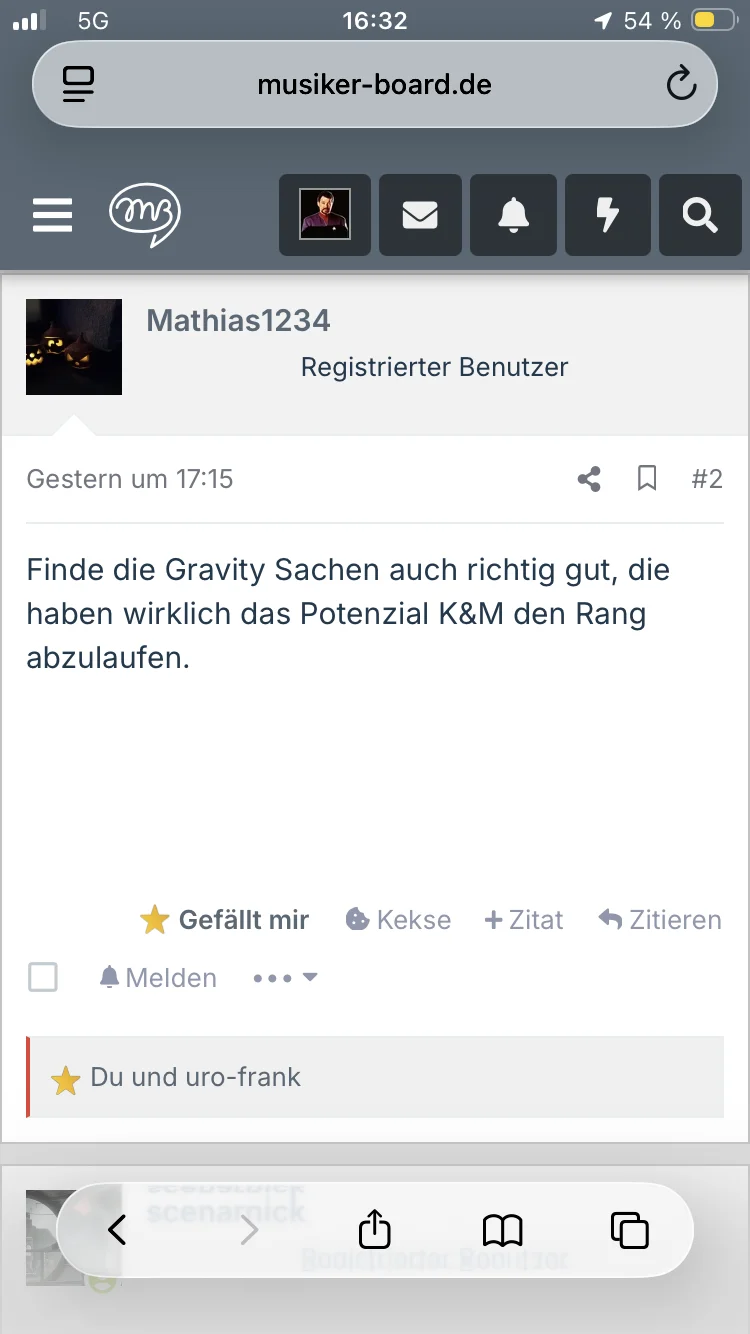
Task: Toggle Gefällt mir on this post
Action: (x=226, y=920)
